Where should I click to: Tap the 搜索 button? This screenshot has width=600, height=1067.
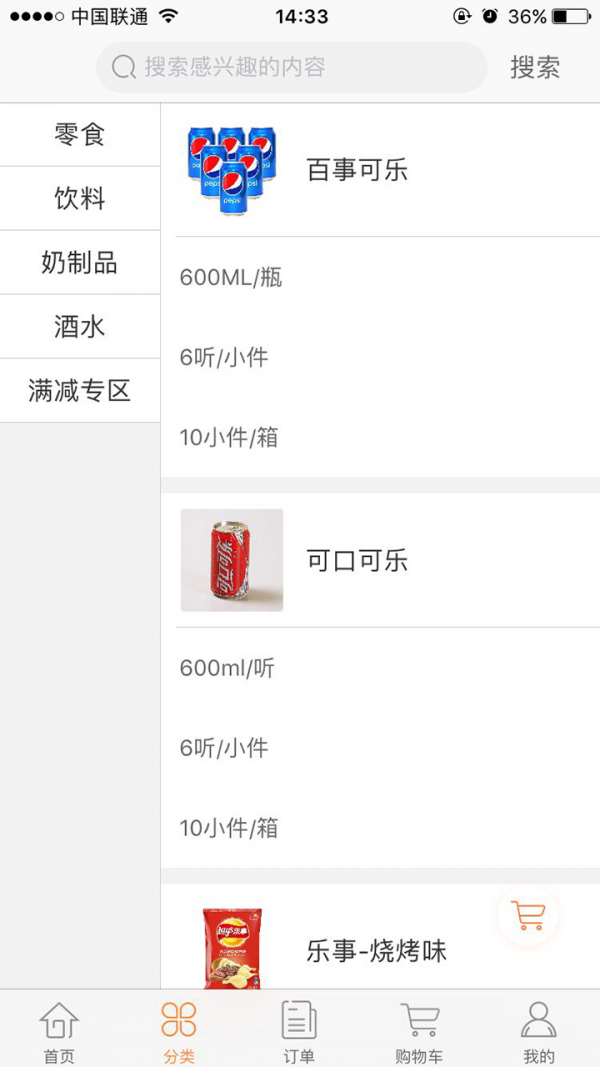click(x=535, y=68)
